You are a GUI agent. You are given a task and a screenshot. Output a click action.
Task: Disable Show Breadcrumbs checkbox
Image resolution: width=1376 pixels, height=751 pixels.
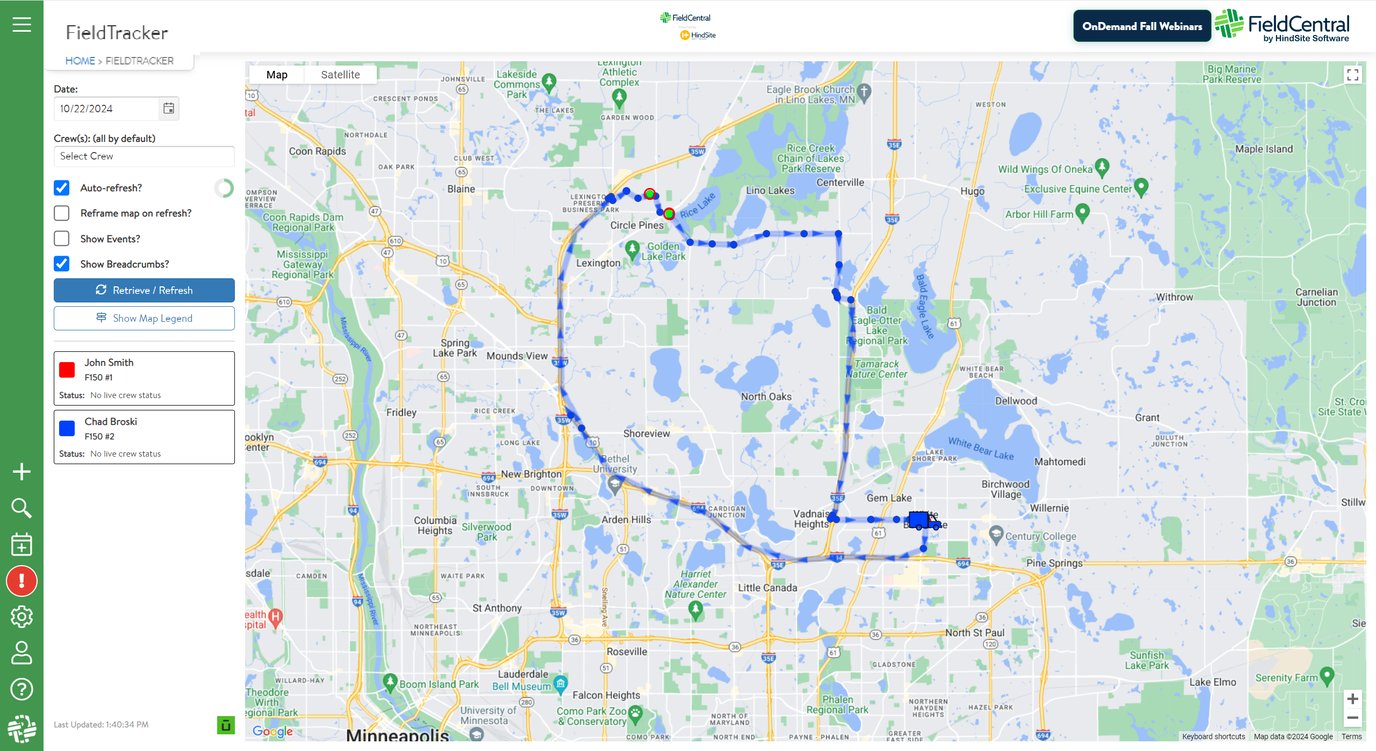(x=62, y=264)
